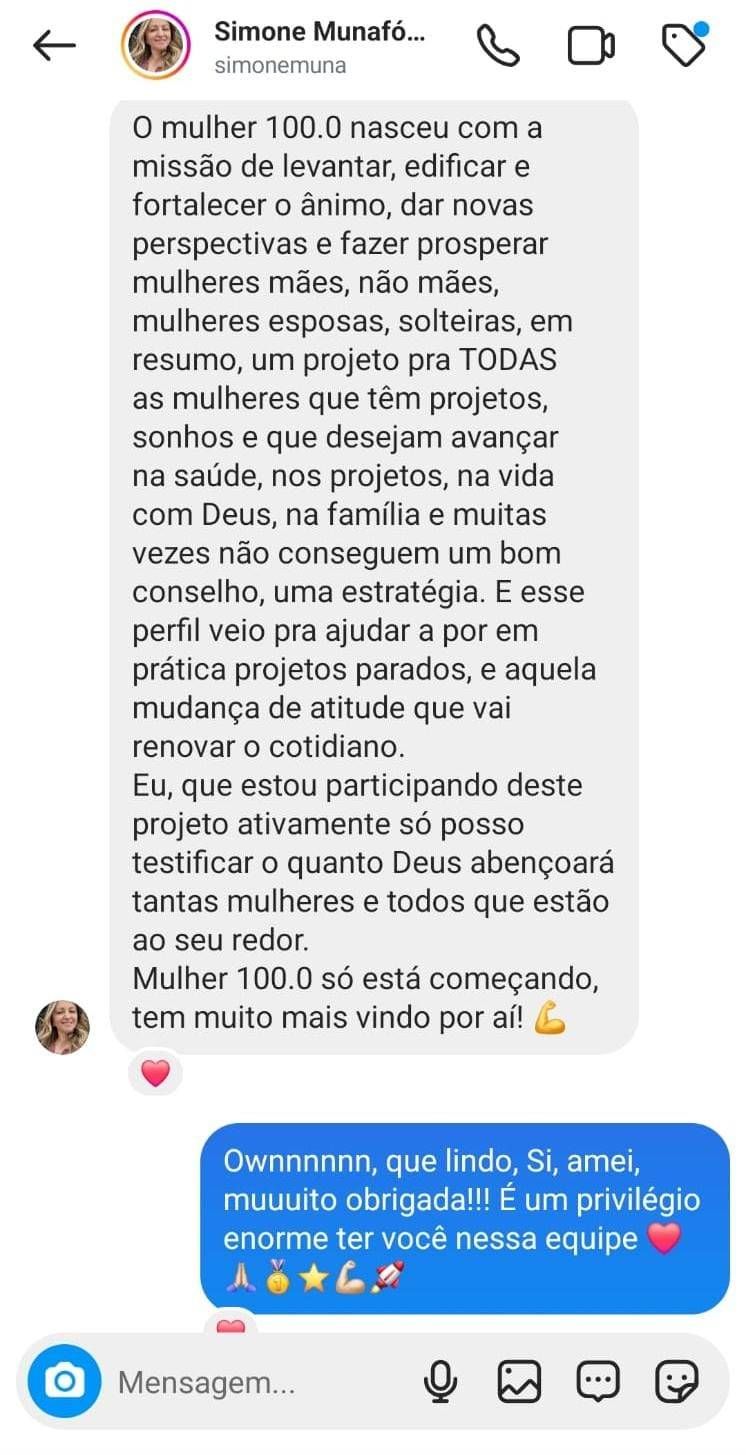Open saved quick replies
This screenshot has height=1455, width=746.
pos(598,1382)
